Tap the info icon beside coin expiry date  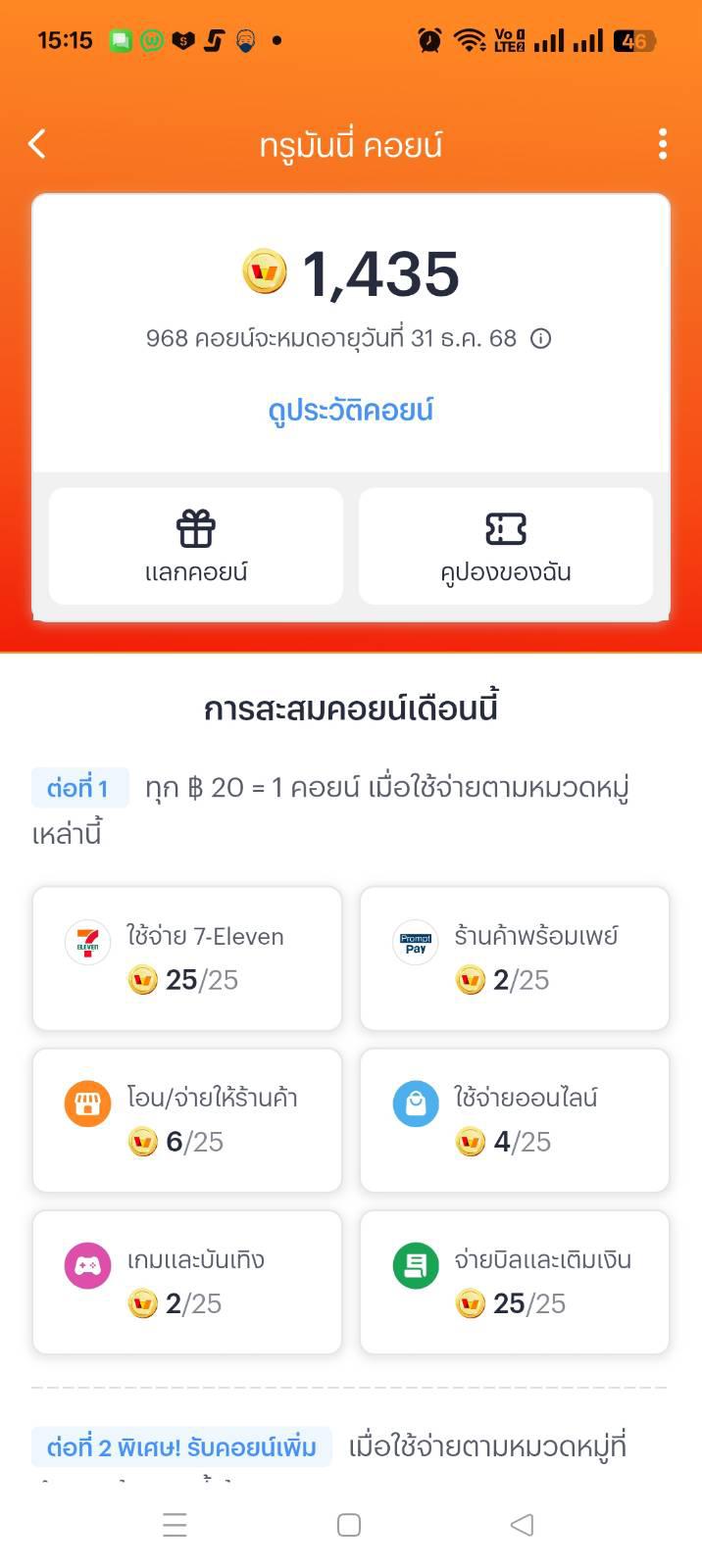(x=540, y=339)
